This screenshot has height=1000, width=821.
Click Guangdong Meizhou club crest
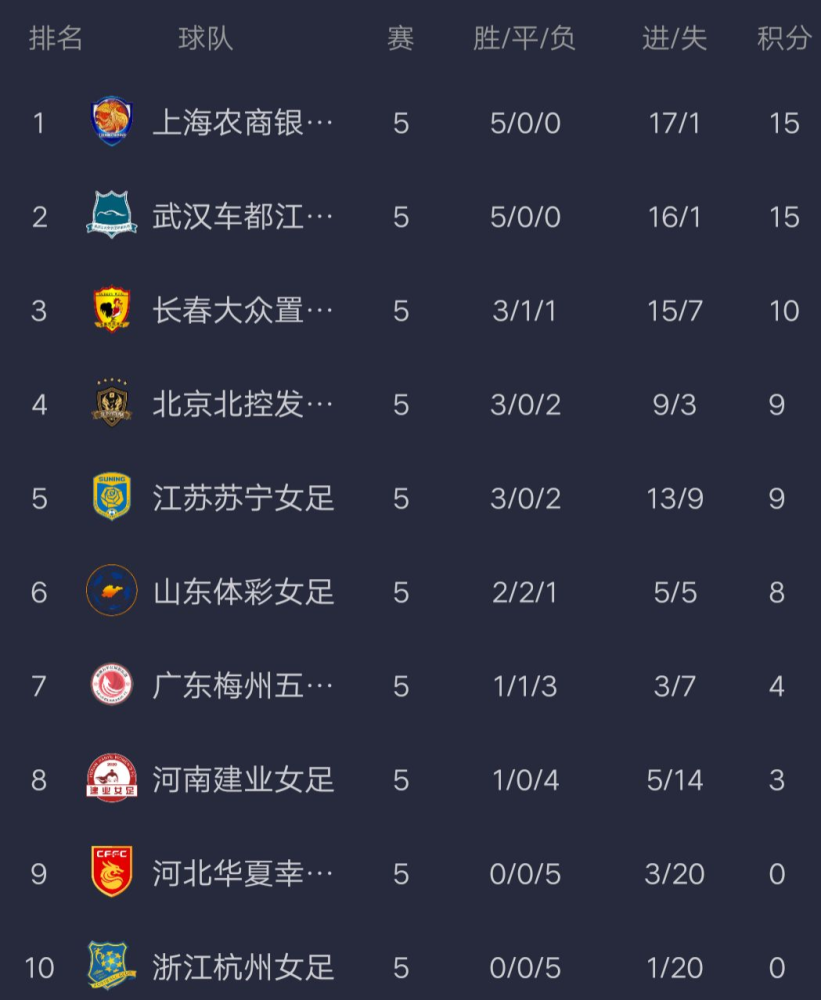pos(112,686)
